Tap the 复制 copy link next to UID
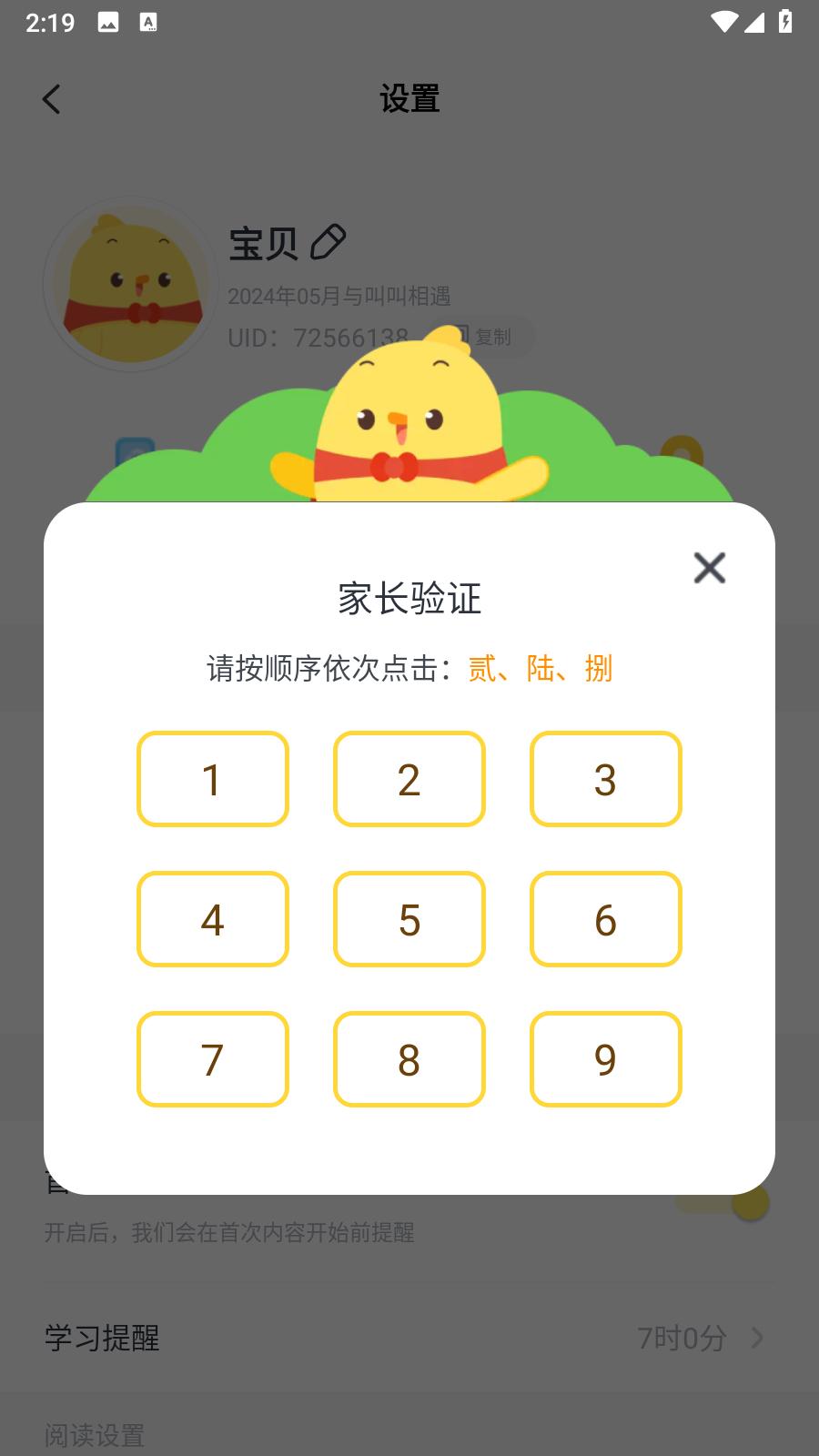819x1456 pixels. pos(496,337)
